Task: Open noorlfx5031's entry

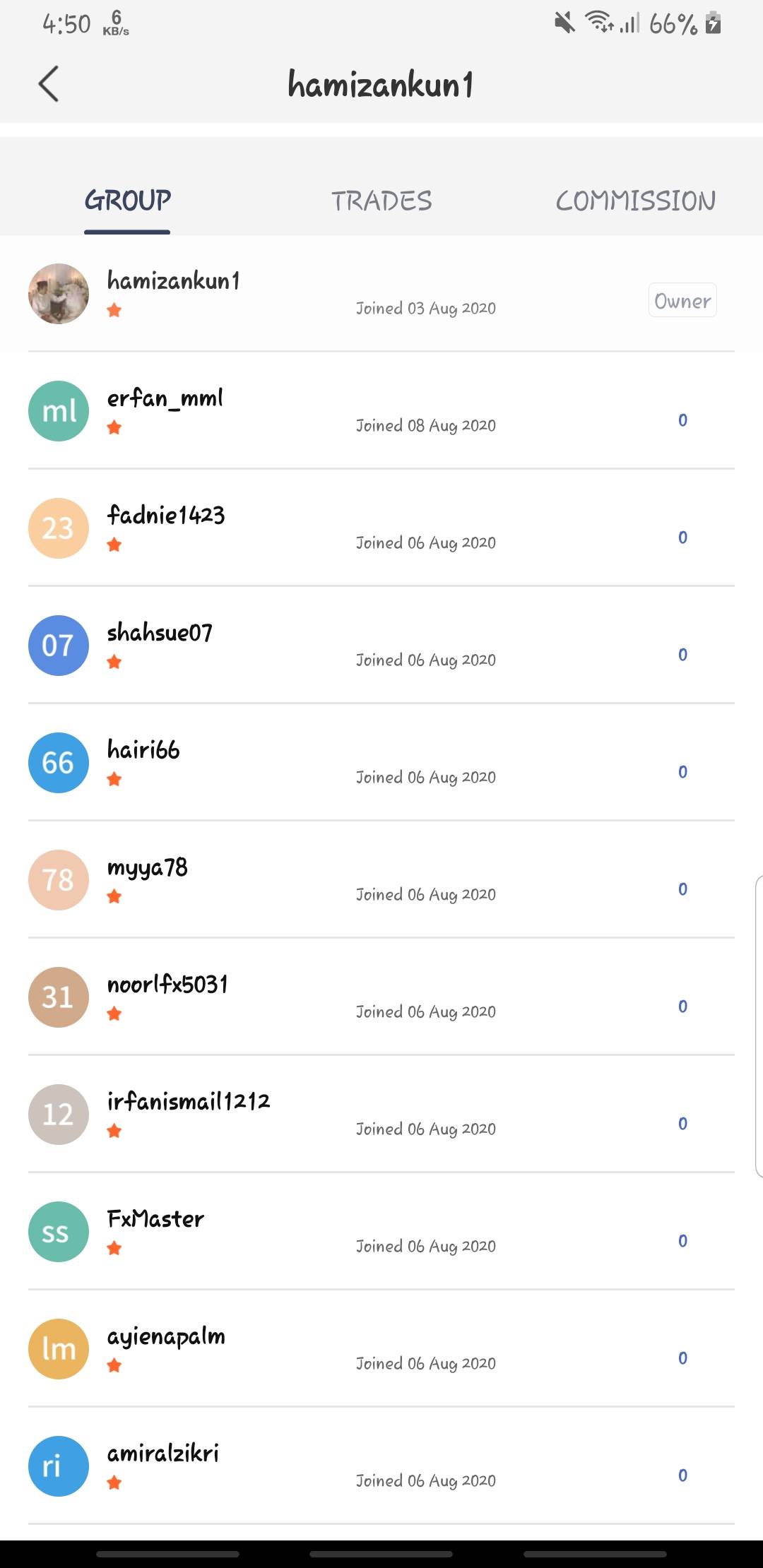Action: point(381,997)
